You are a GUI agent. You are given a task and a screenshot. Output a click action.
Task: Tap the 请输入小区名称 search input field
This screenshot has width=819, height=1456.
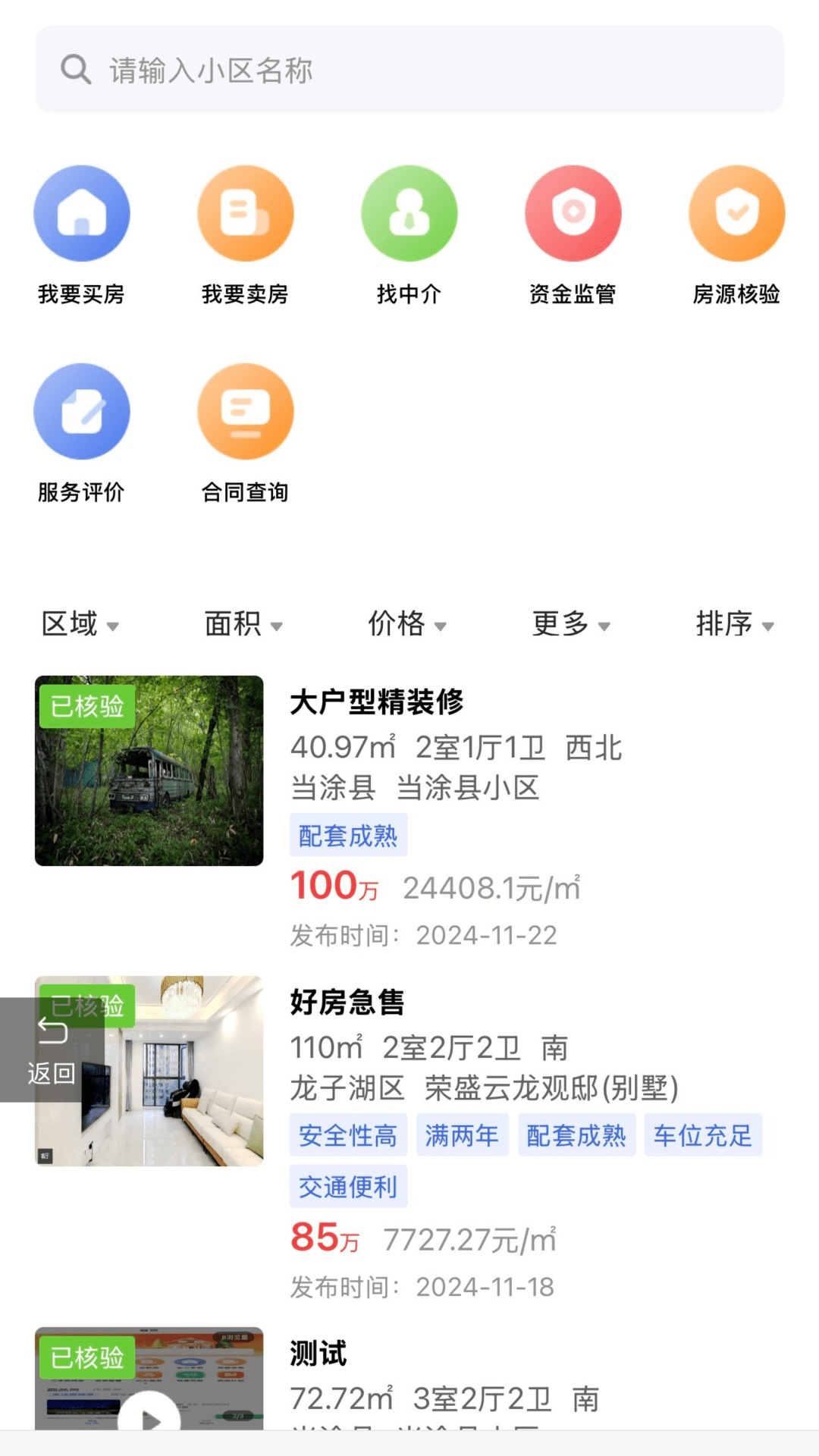pyautogui.click(x=303, y=70)
